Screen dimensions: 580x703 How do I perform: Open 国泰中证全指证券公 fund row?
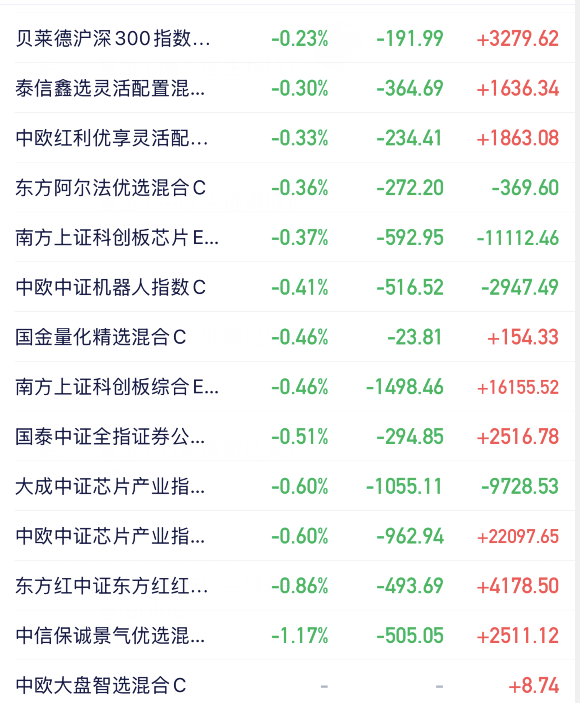tap(287, 436)
